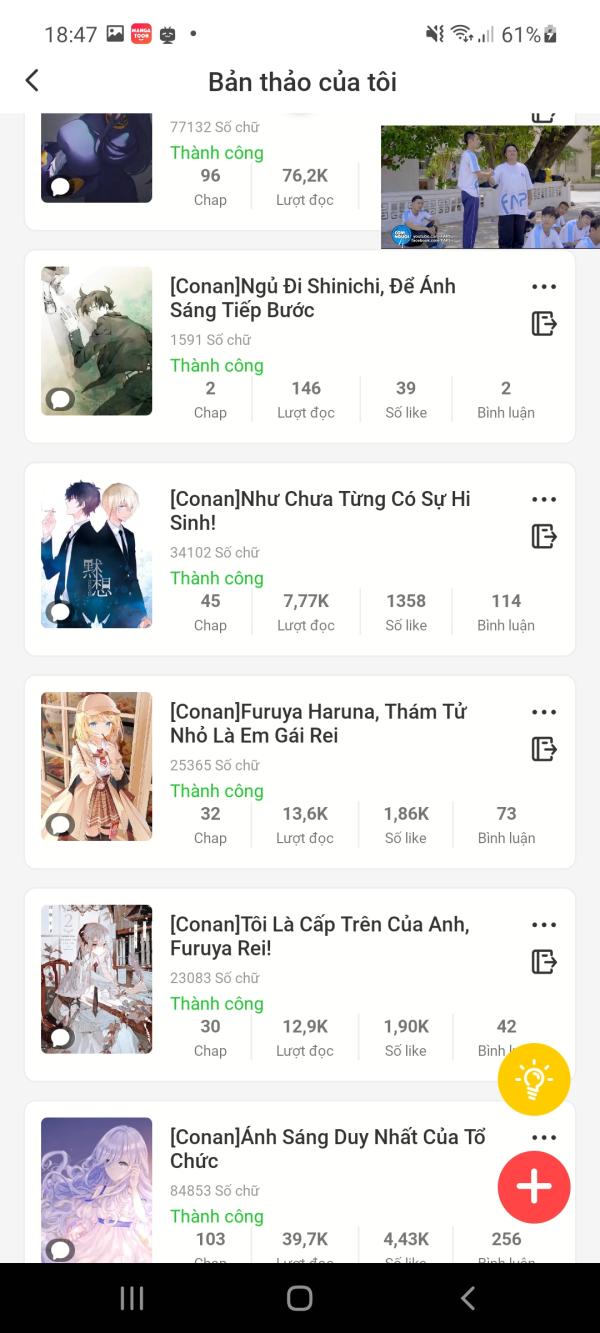Go back from Bản thảo của tôi
Screen dimensions: 600x1333
32,81
